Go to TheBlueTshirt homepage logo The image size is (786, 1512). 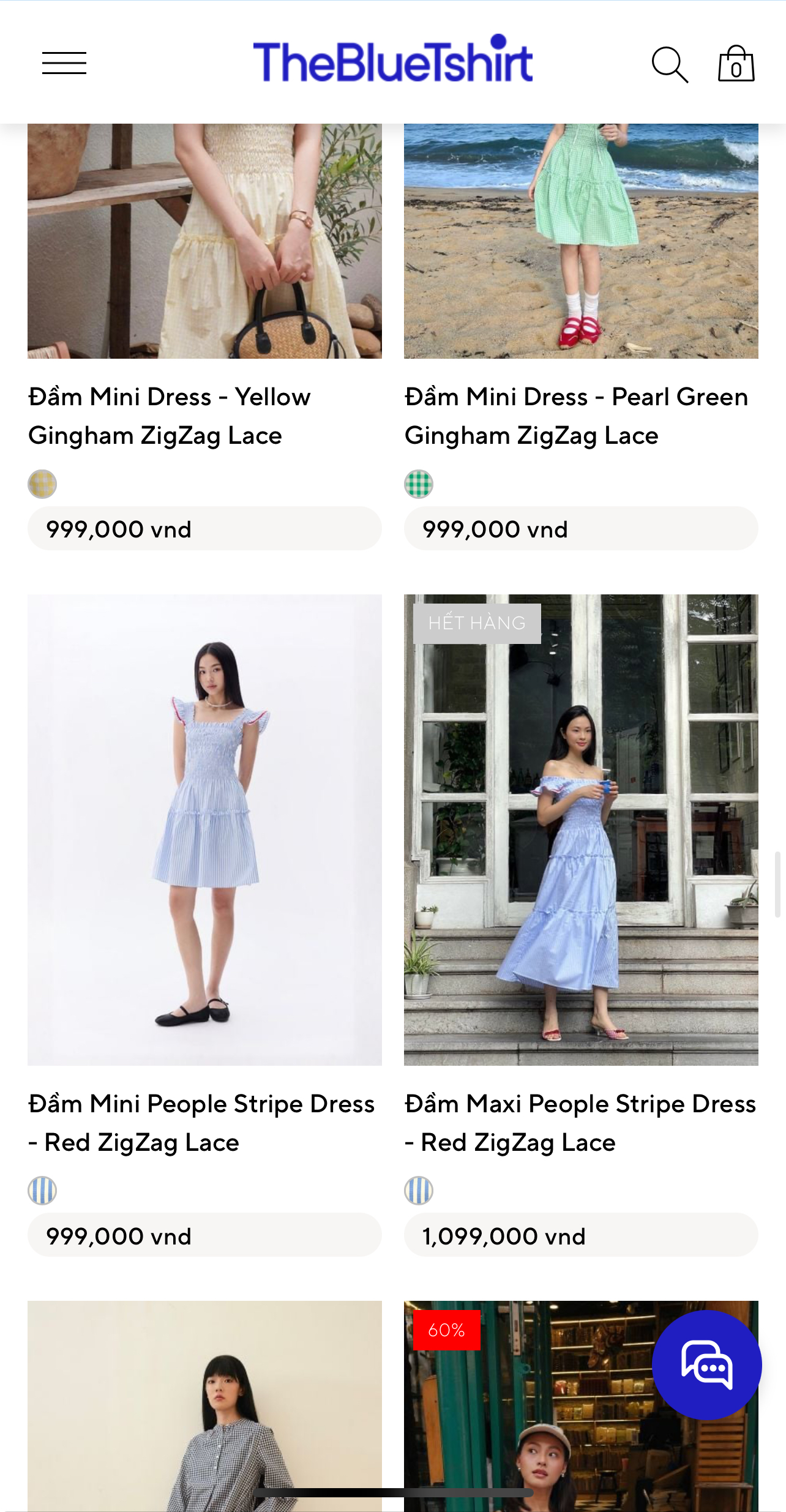click(392, 60)
